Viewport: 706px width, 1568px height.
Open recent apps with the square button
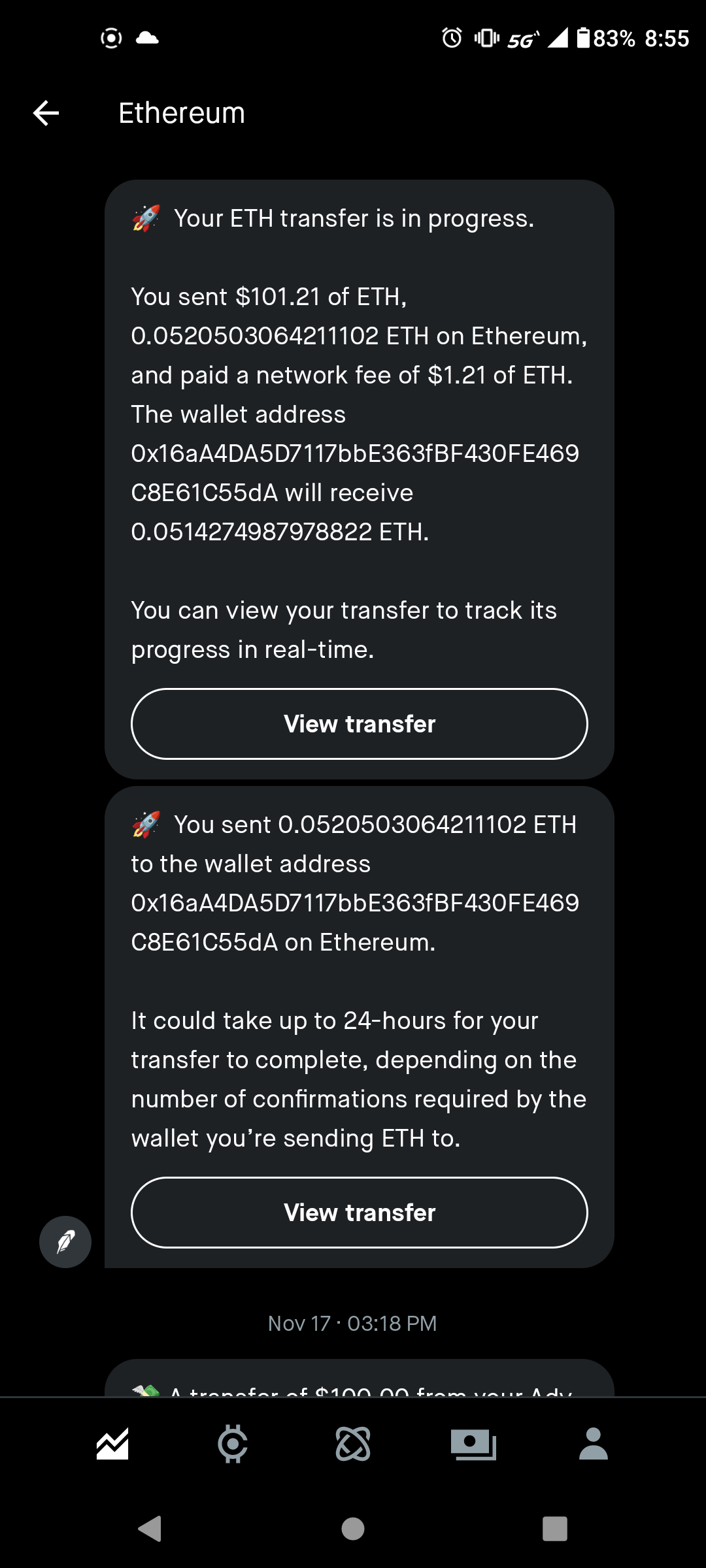coord(555,1529)
